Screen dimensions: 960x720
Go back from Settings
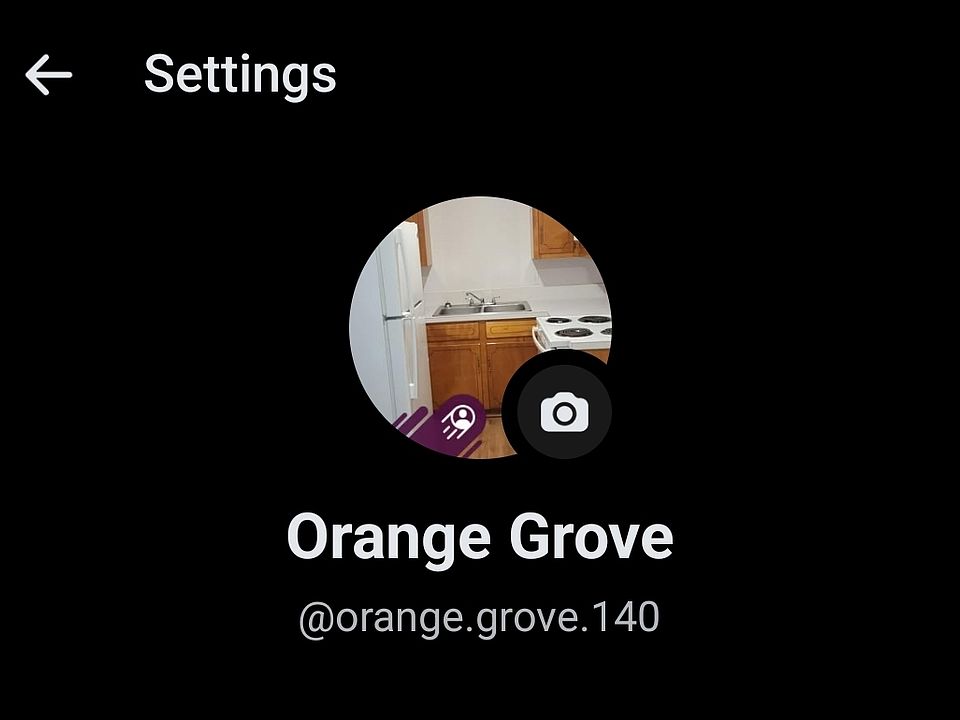[x=48, y=75]
